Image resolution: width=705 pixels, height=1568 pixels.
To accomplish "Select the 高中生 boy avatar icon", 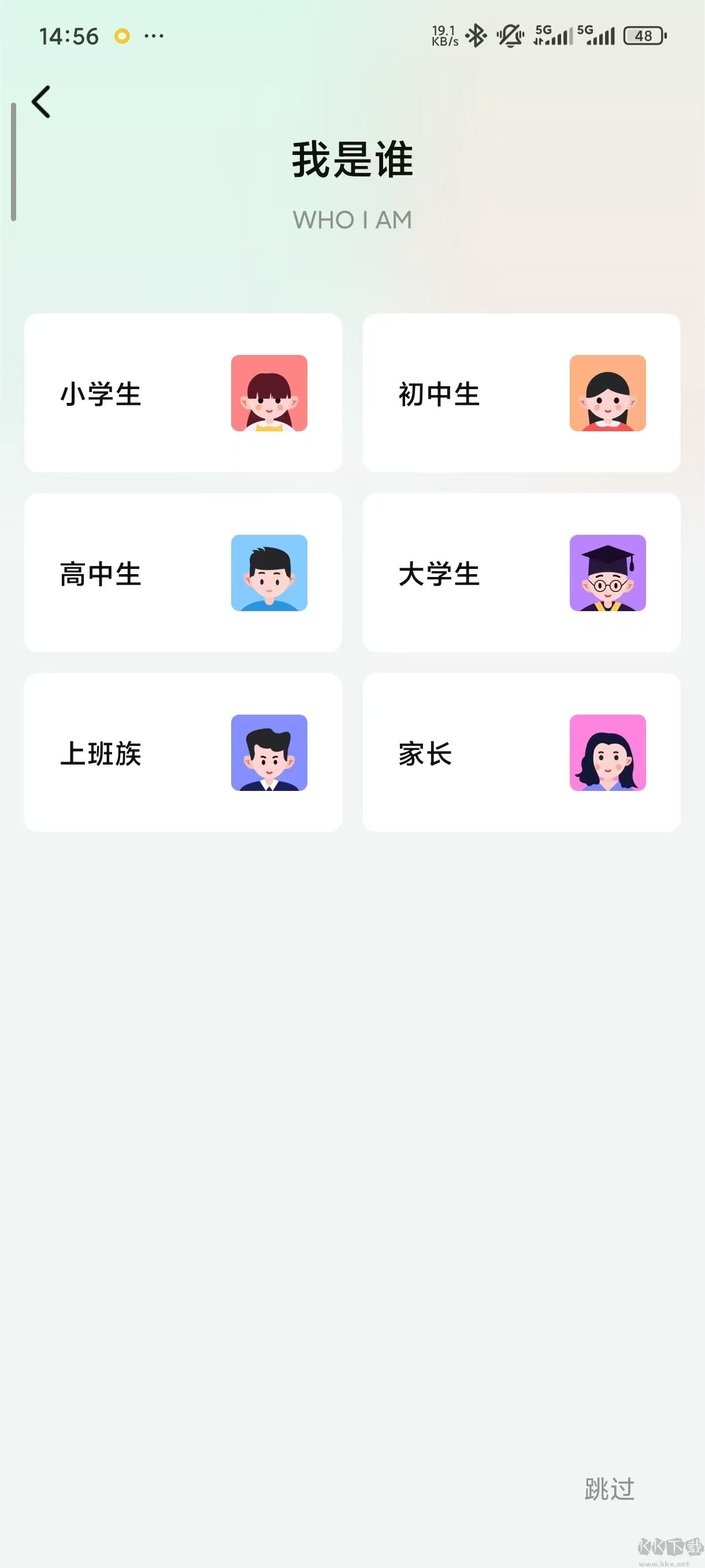I will click(269, 573).
